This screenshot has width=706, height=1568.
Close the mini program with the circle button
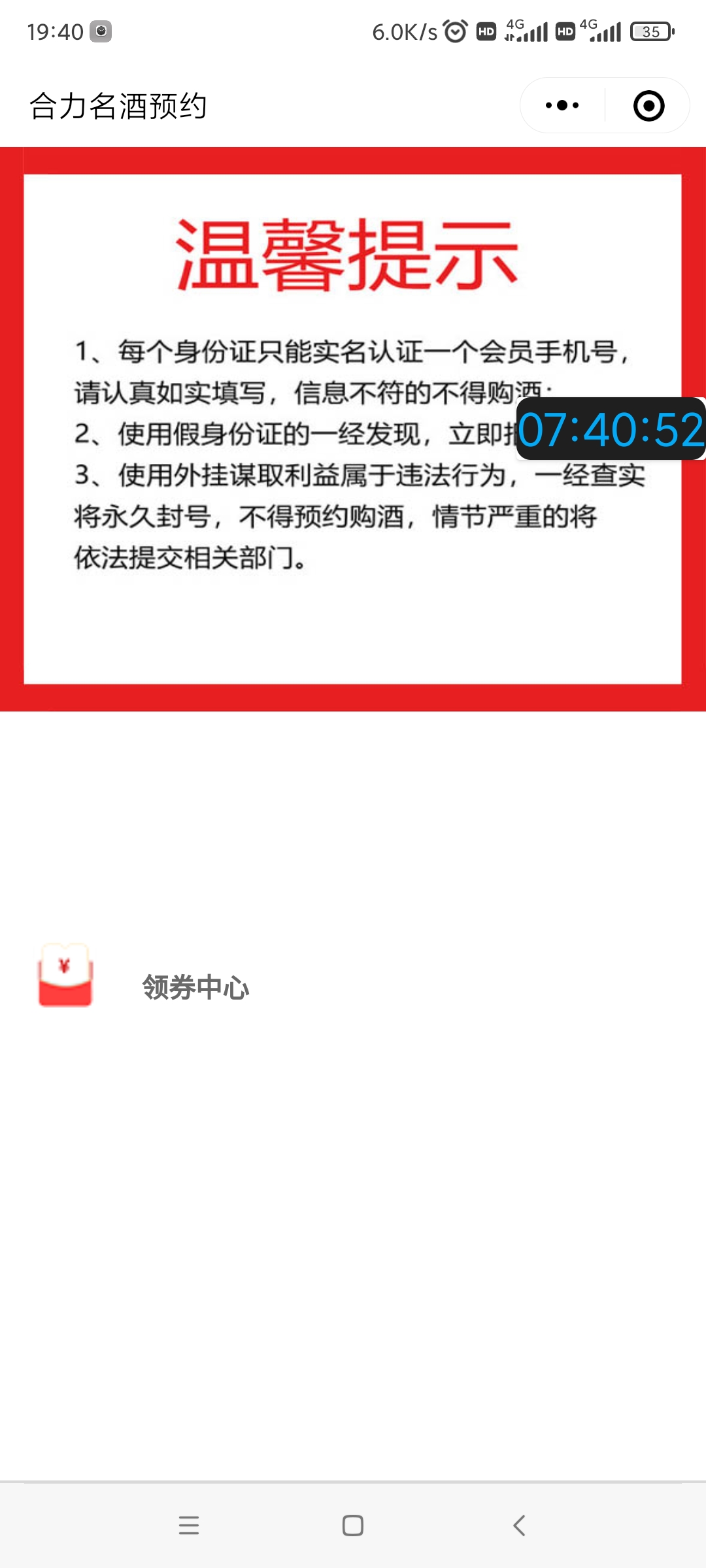[648, 105]
